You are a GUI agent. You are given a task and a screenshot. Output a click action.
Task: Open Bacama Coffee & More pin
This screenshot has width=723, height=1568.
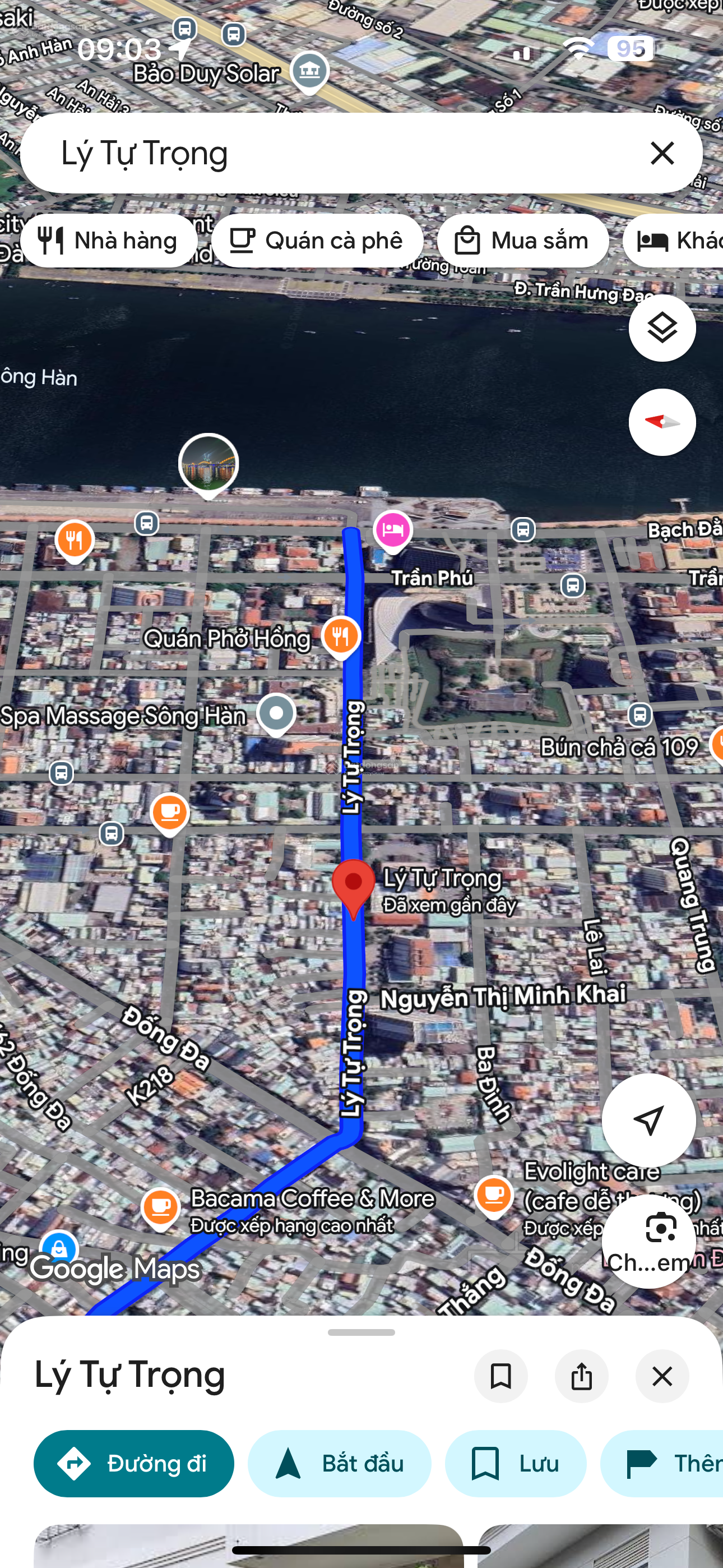pos(160,1207)
